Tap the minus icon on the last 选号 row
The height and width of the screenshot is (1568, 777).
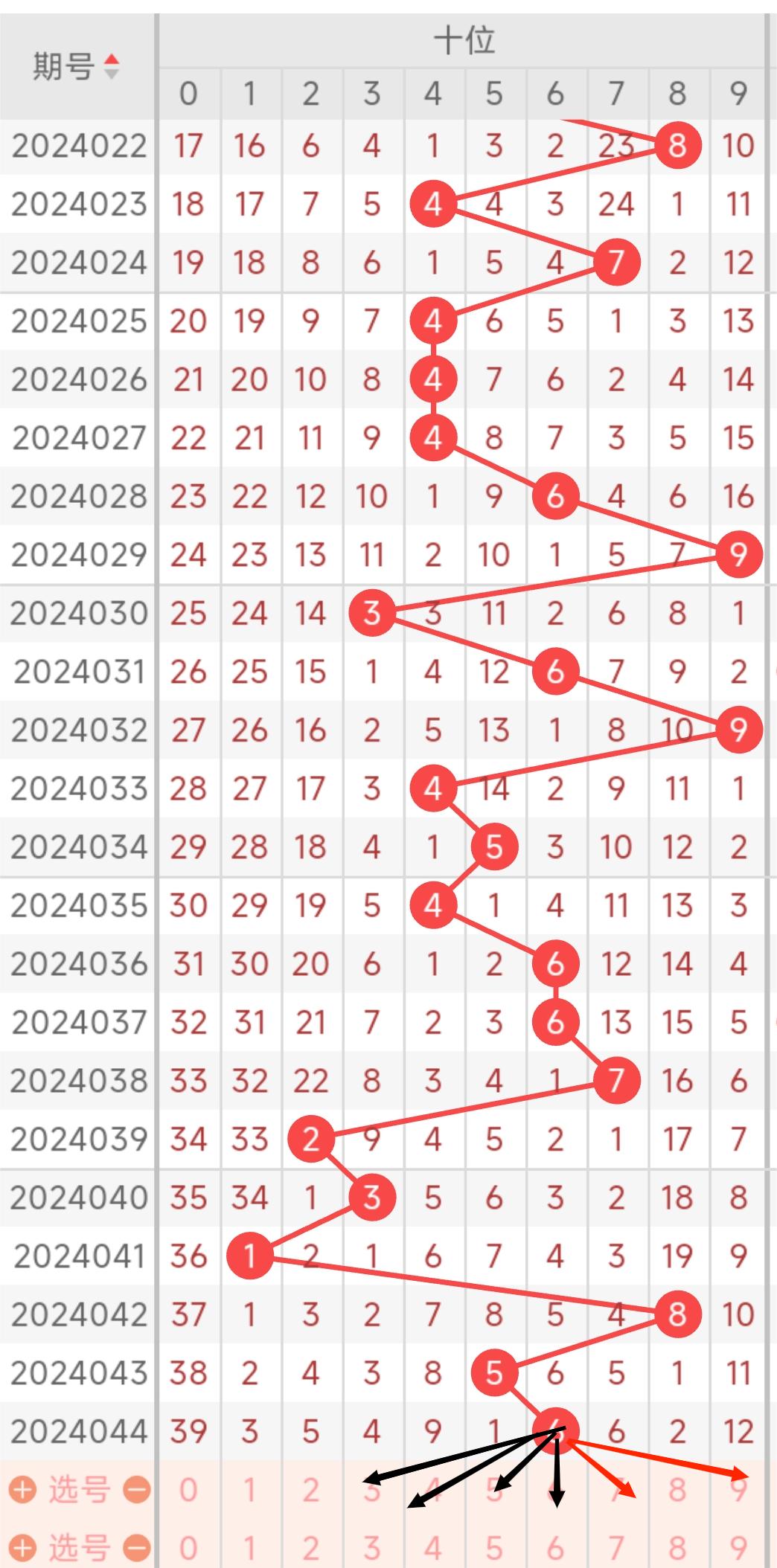(x=137, y=1548)
